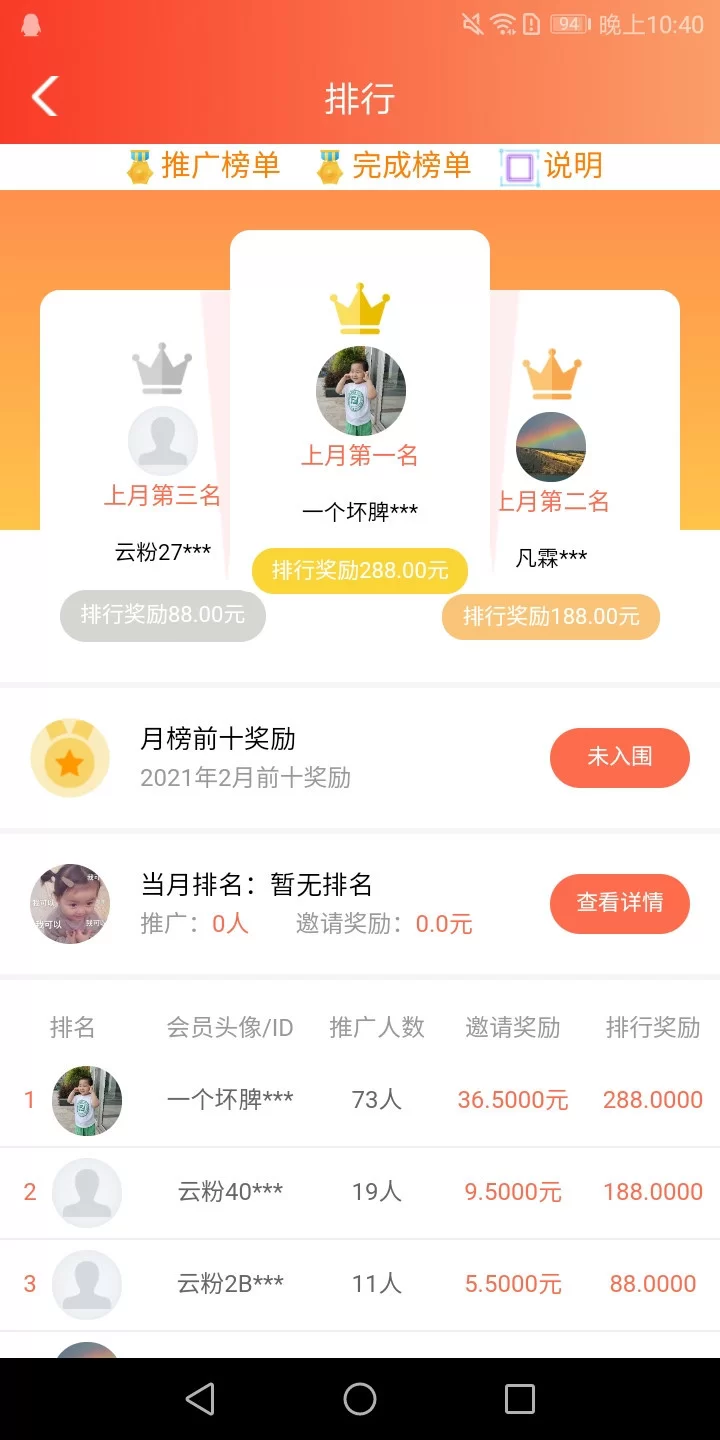This screenshot has height=1440, width=720.
Task: Go back from the 排行 page
Action: pyautogui.click(x=45, y=97)
